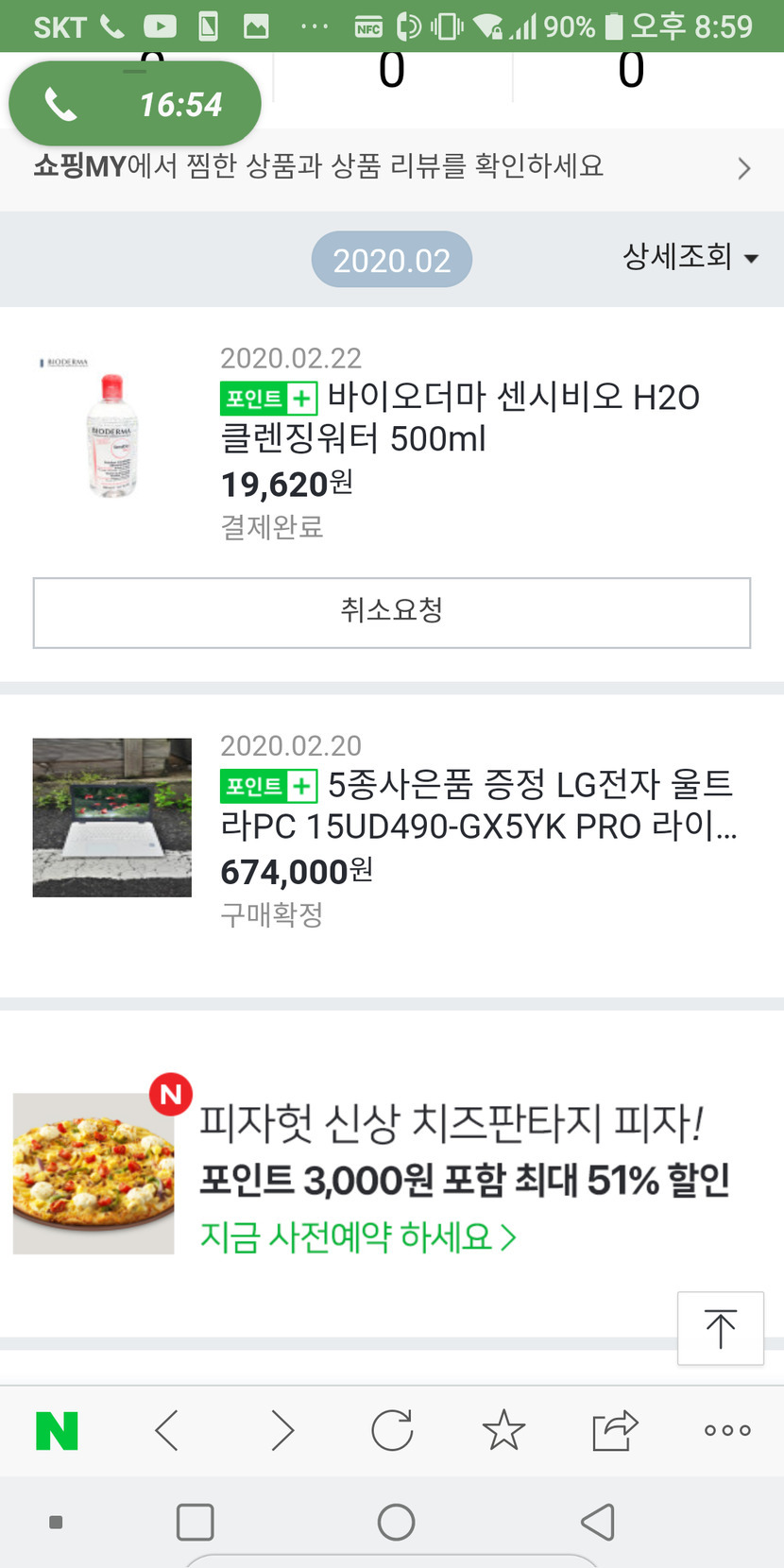Go forward to the next page
The width and height of the screenshot is (784, 1568).
tap(281, 1431)
